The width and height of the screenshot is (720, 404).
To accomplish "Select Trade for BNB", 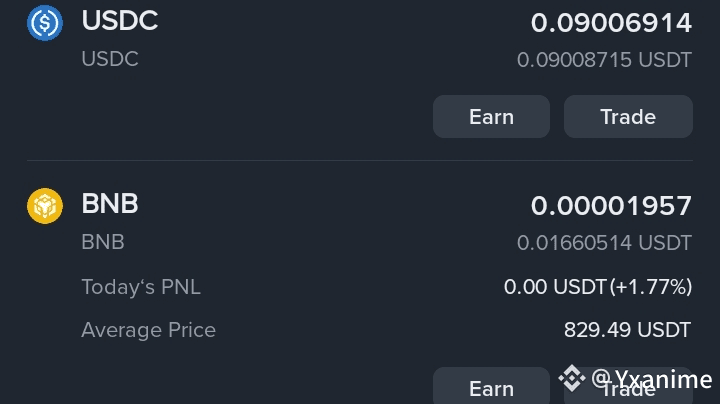I will click(x=628, y=390).
